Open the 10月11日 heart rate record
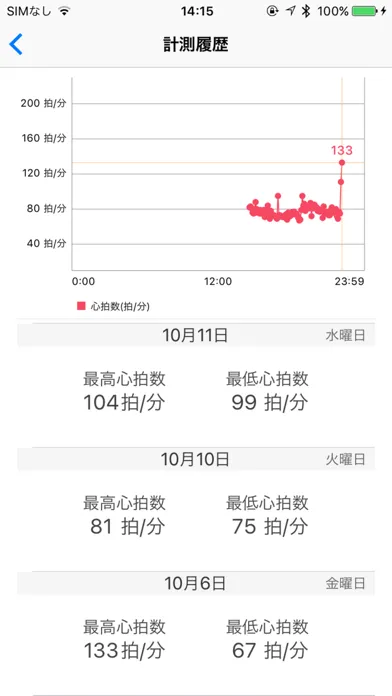Screen dimensions: 392x696 click(x=196, y=383)
